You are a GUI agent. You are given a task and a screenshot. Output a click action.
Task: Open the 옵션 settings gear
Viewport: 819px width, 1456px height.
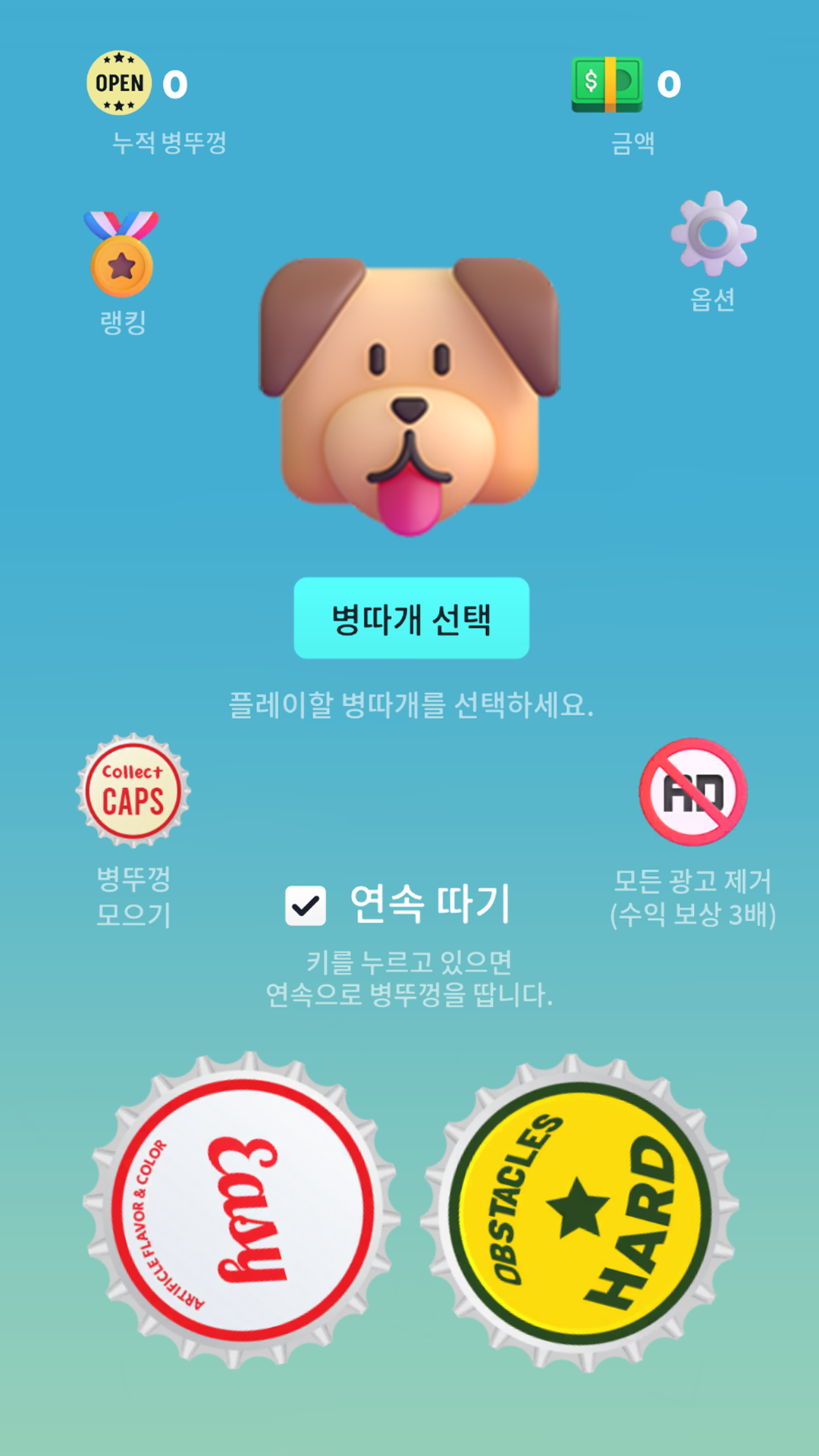point(711,235)
